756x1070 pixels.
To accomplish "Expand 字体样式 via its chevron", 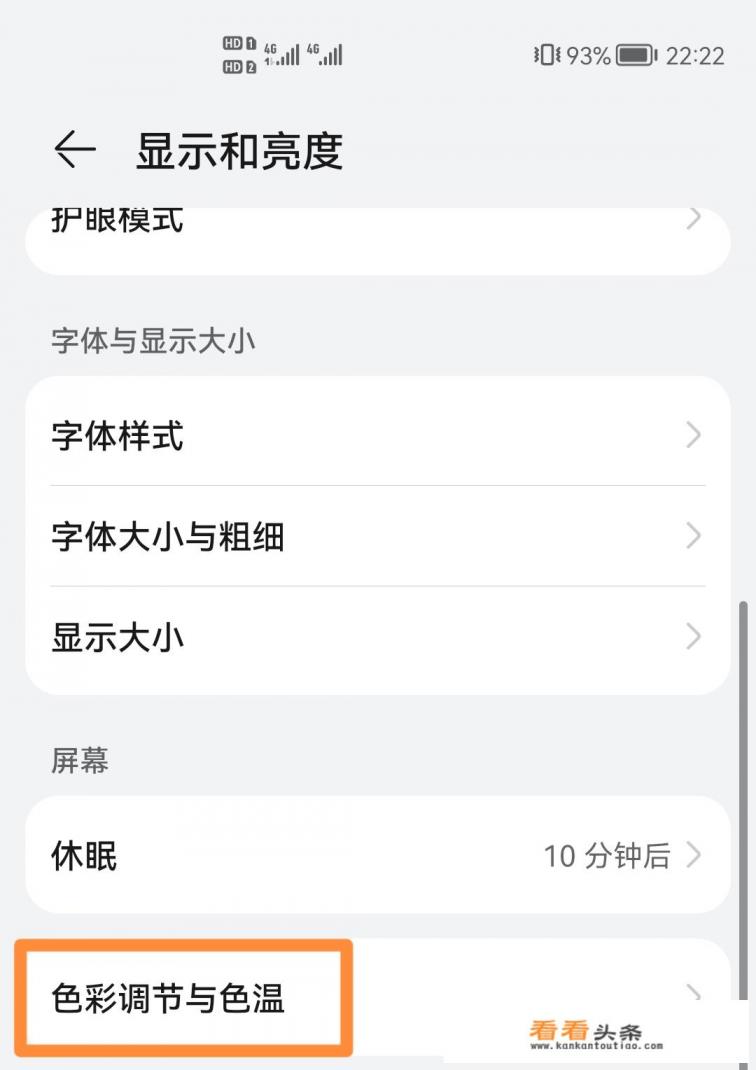I will pos(693,435).
